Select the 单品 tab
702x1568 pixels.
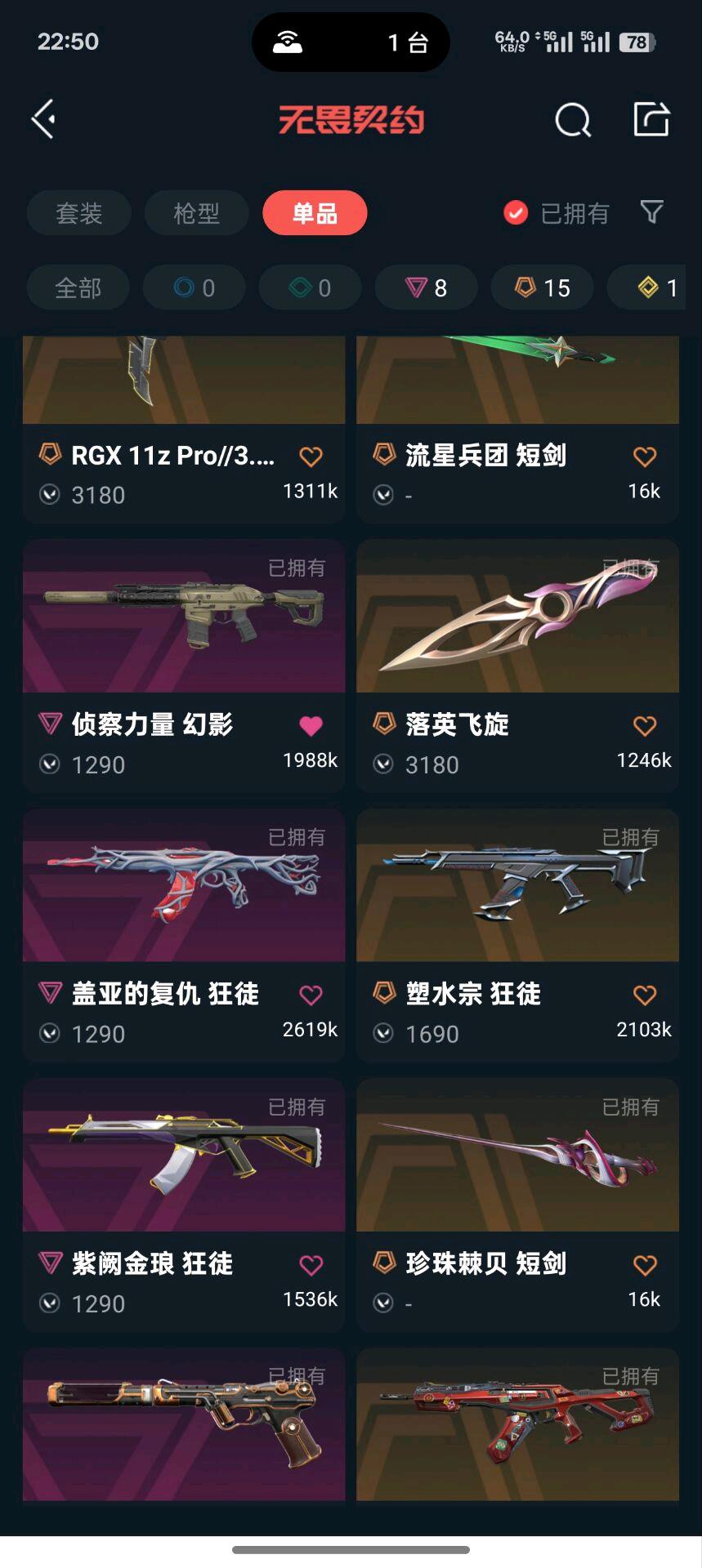pos(315,213)
